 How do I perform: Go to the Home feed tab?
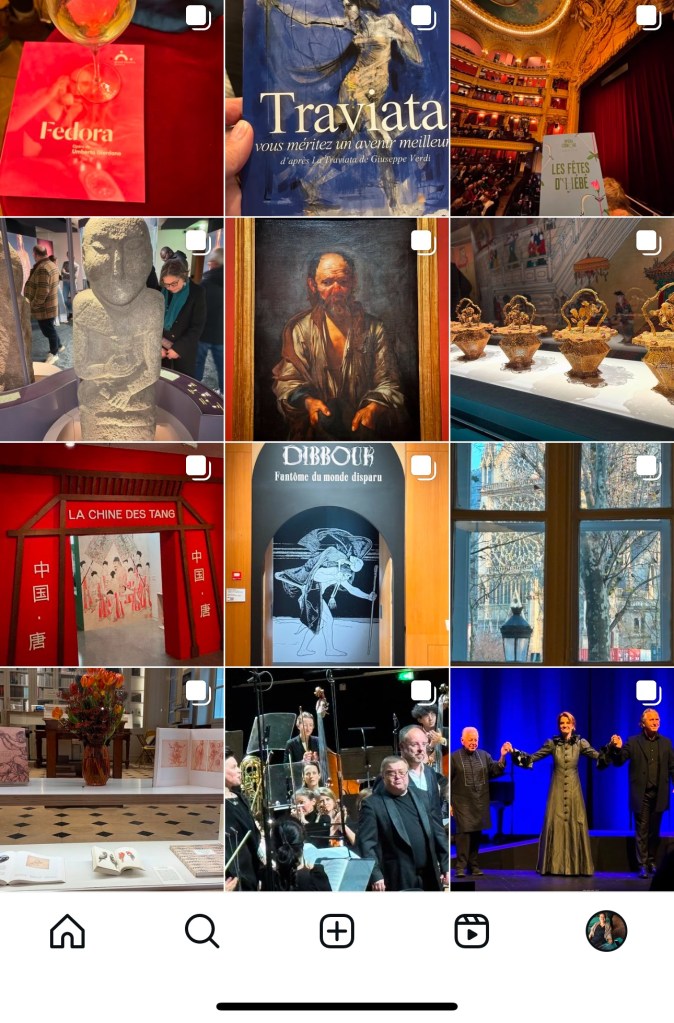(x=67, y=931)
